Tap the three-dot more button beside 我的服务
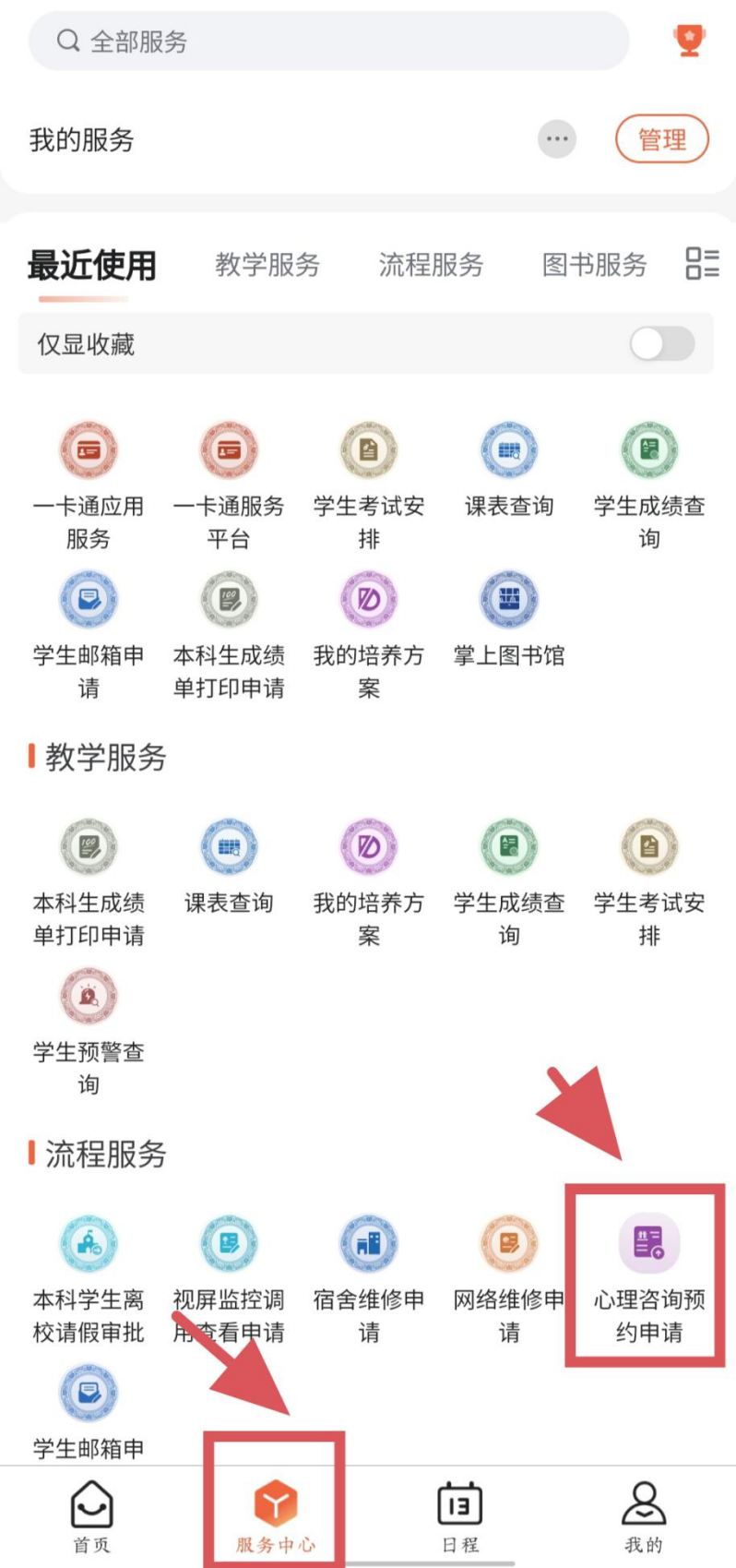Viewport: 736px width, 1568px height. click(557, 139)
